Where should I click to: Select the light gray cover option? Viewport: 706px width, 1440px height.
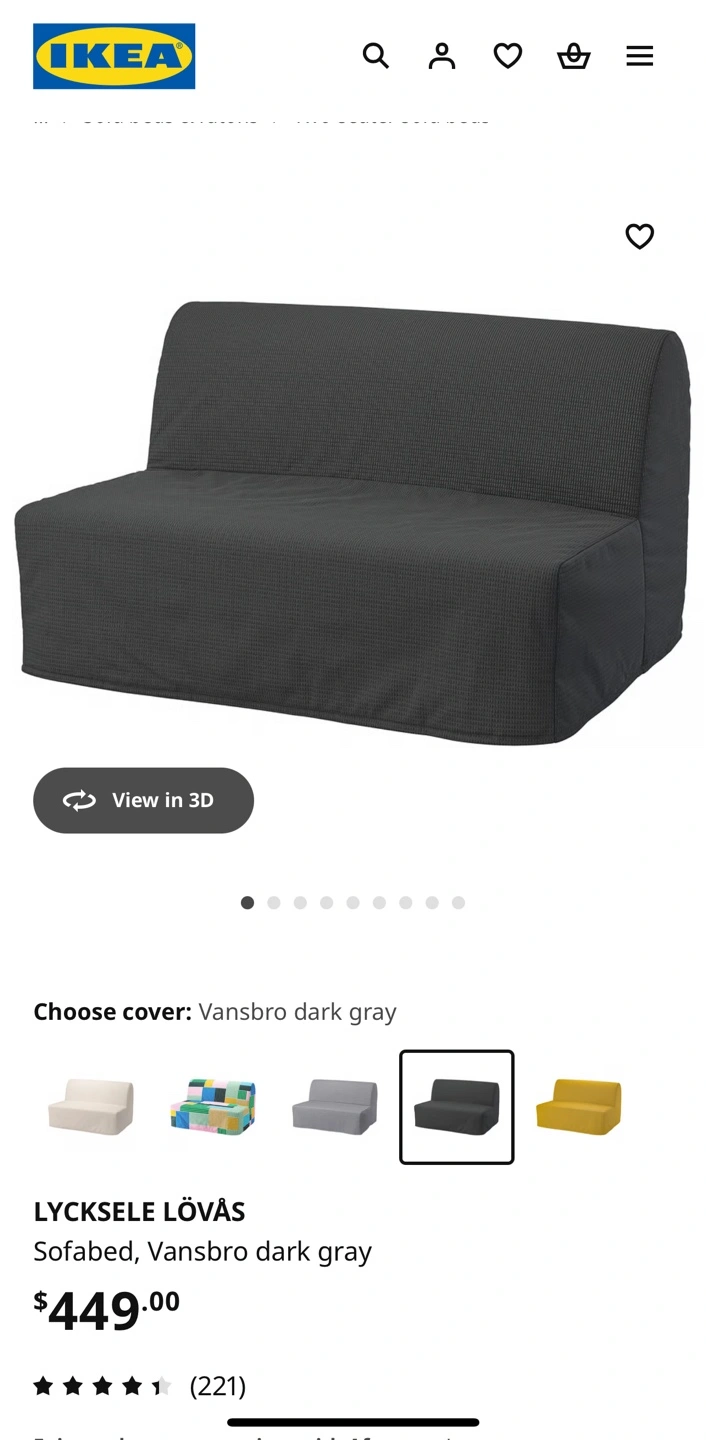(335, 1106)
